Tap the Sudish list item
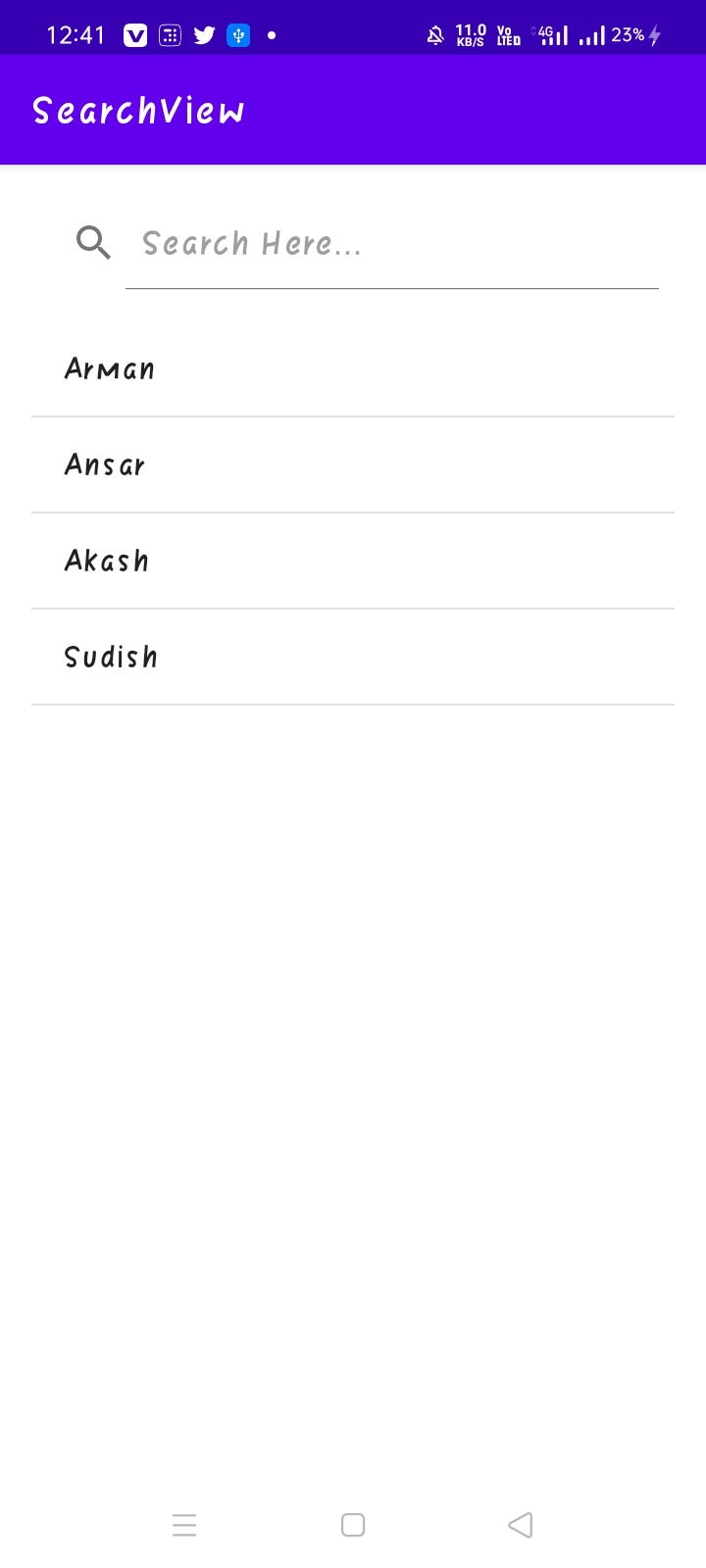The width and height of the screenshot is (706, 1568). coord(353,657)
